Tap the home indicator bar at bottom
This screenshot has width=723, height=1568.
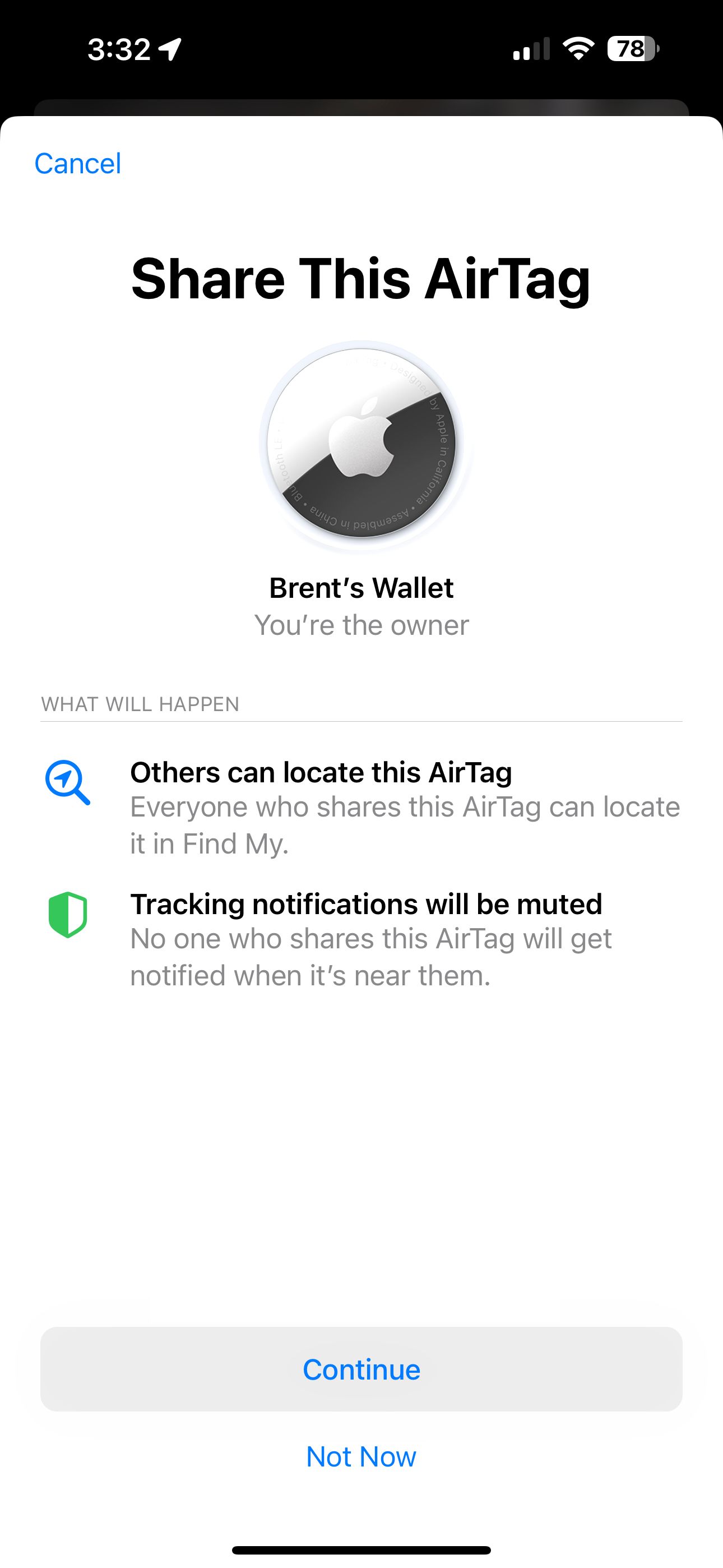pos(361,1547)
